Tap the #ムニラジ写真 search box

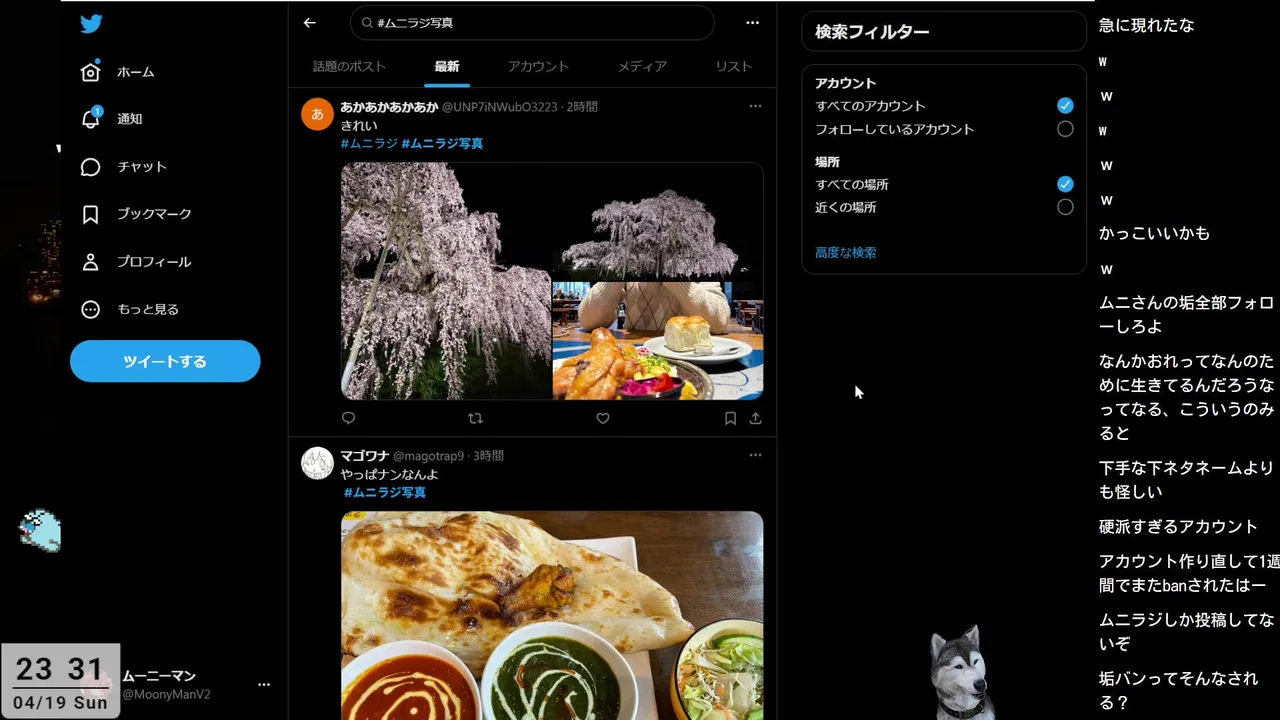[532, 22]
